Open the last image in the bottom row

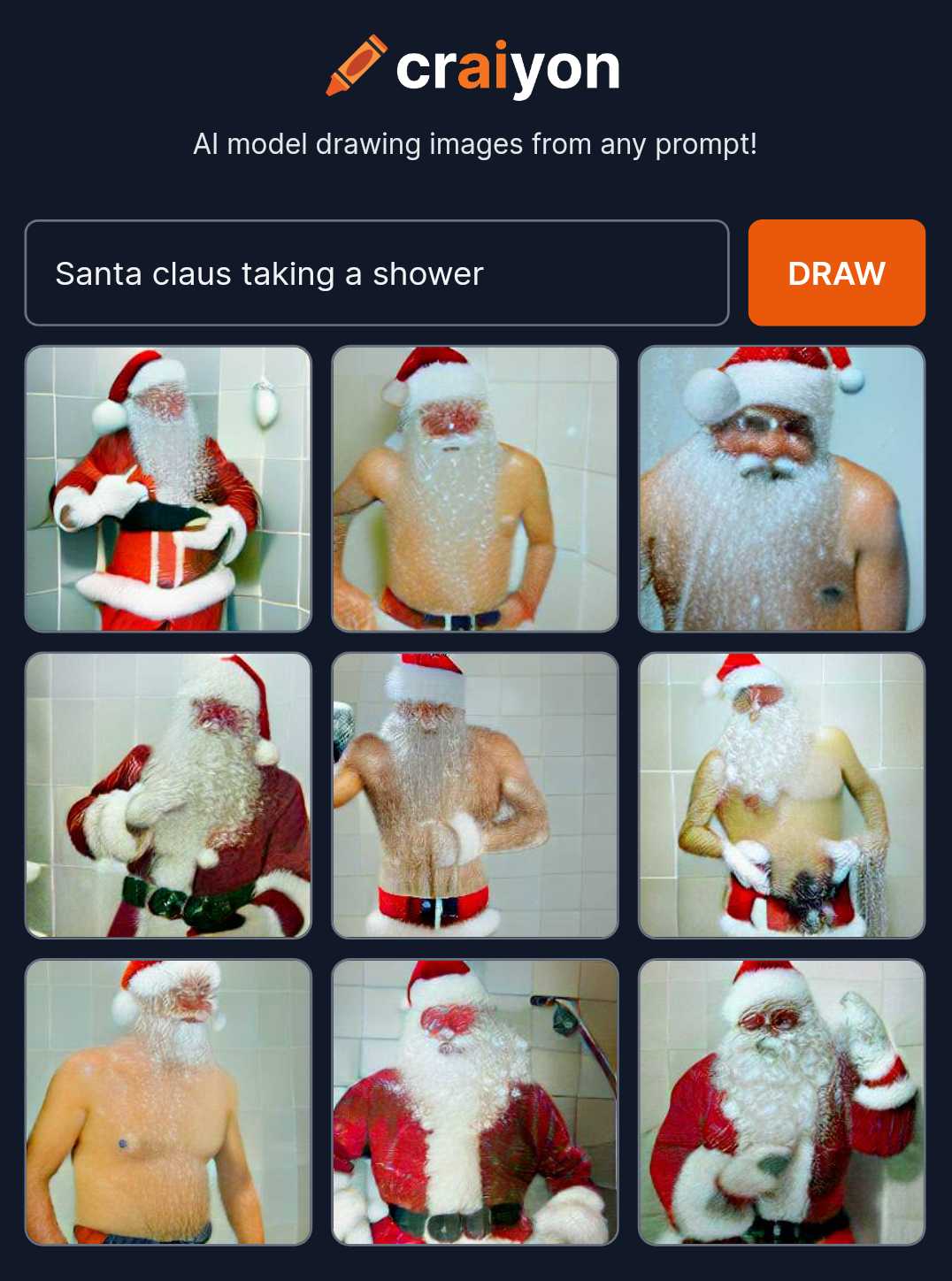pos(781,1101)
